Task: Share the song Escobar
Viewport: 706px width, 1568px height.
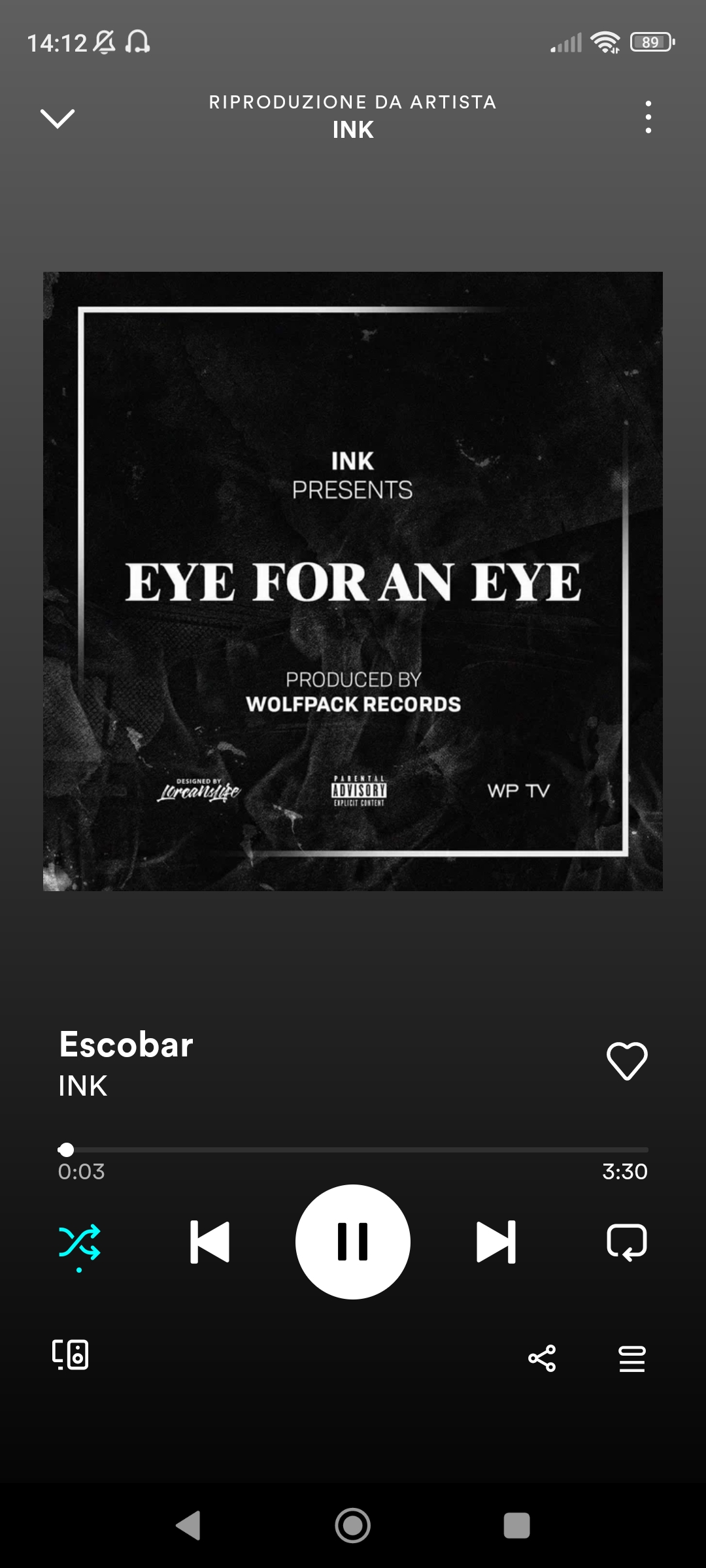Action: click(x=542, y=1358)
